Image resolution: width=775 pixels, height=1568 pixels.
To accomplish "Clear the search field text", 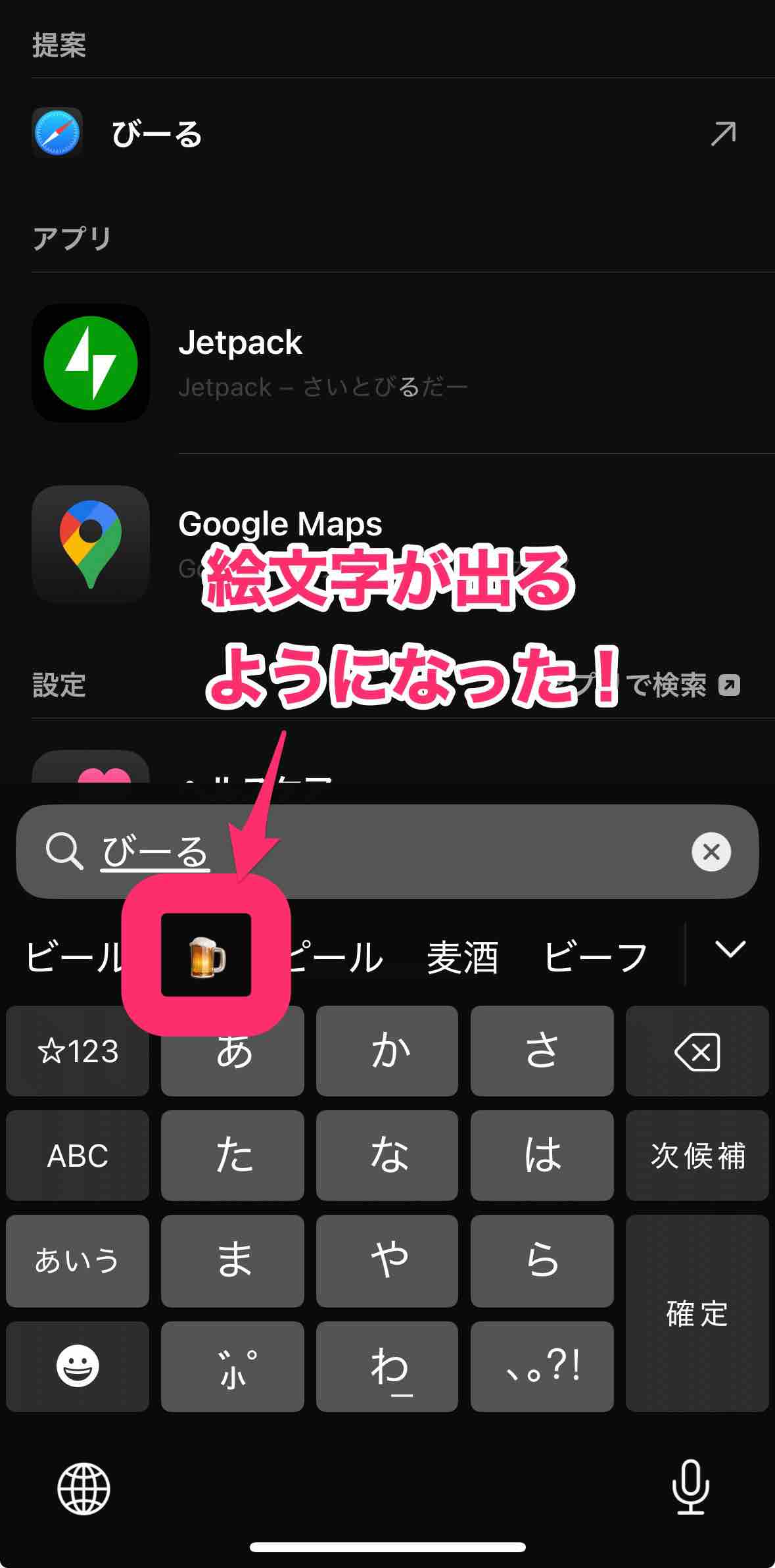I will [x=711, y=852].
